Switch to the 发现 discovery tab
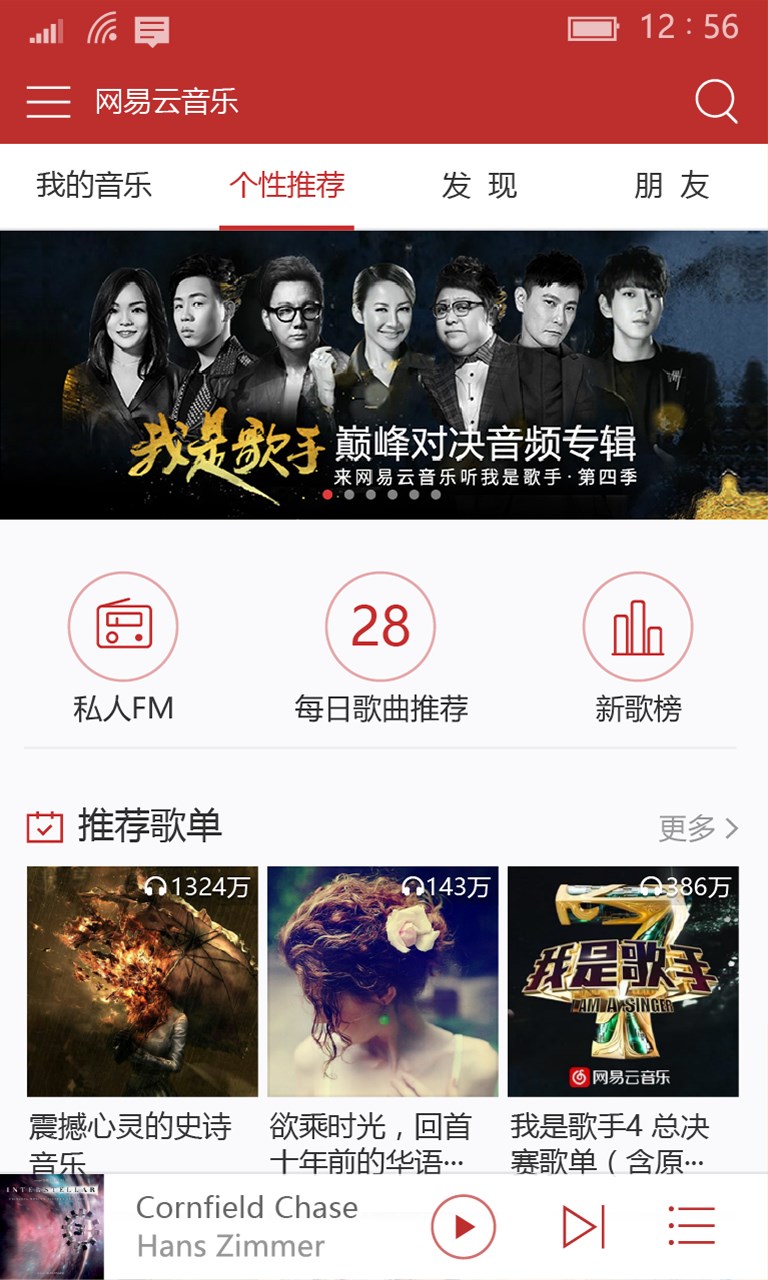This screenshot has width=768, height=1280. point(480,187)
